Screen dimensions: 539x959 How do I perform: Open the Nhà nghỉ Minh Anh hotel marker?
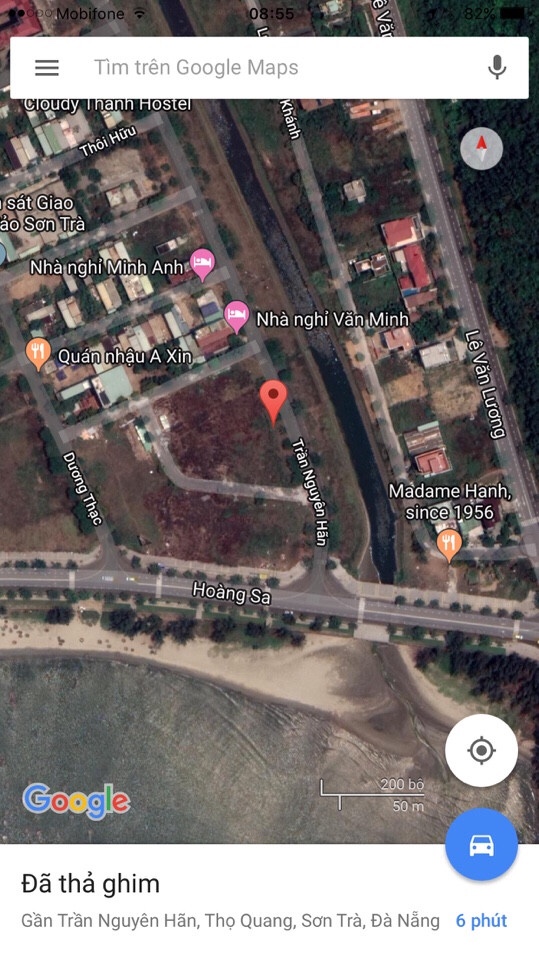point(203,265)
